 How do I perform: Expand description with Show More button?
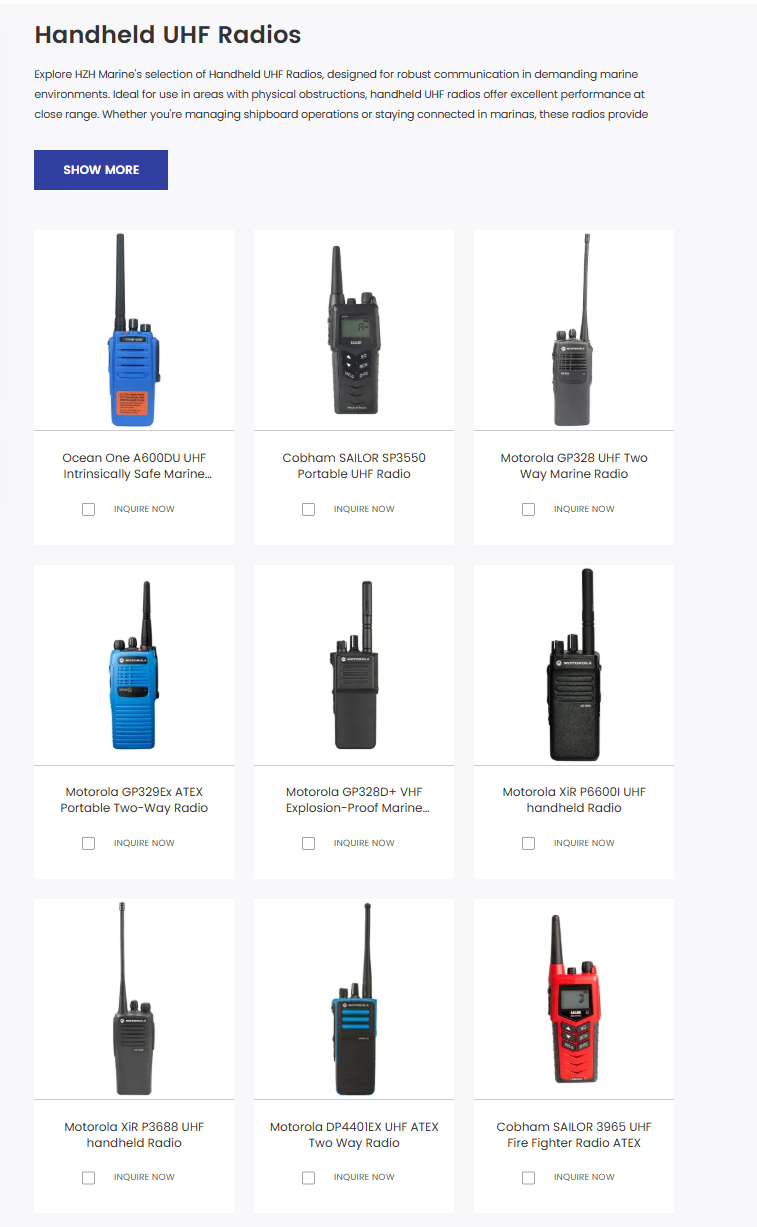101,170
